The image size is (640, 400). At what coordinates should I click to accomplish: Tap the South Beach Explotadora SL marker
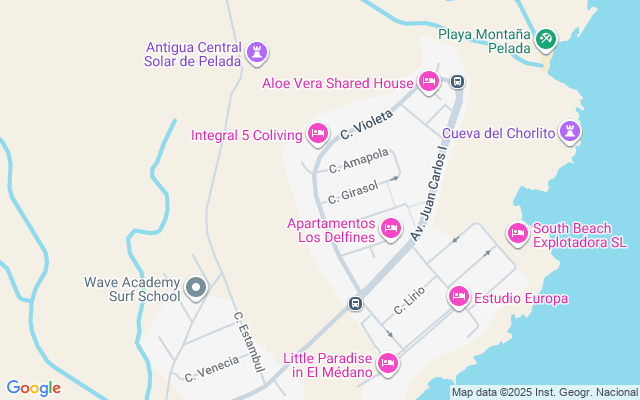point(518,234)
